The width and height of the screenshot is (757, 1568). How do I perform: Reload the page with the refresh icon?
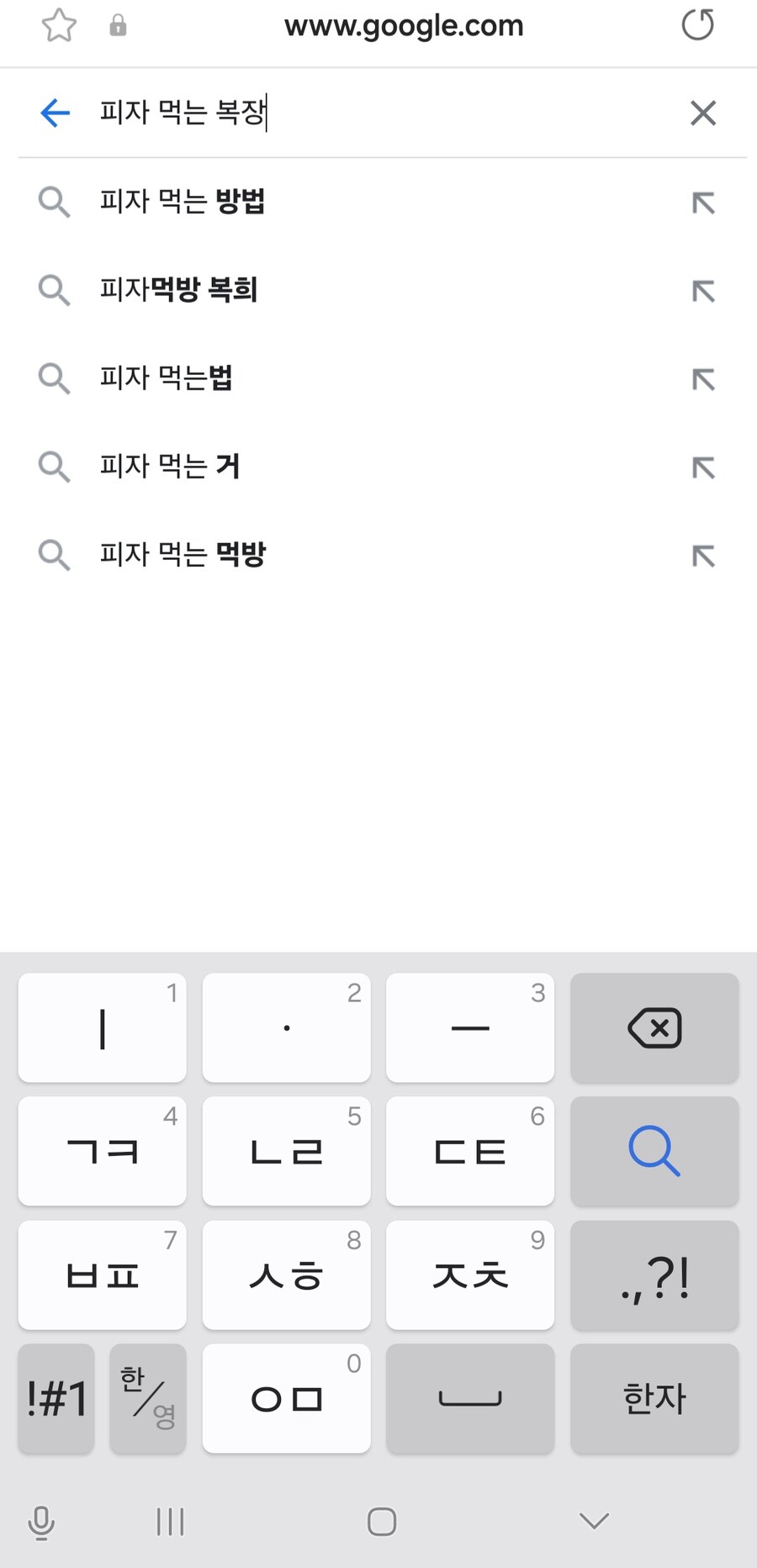pos(696,25)
